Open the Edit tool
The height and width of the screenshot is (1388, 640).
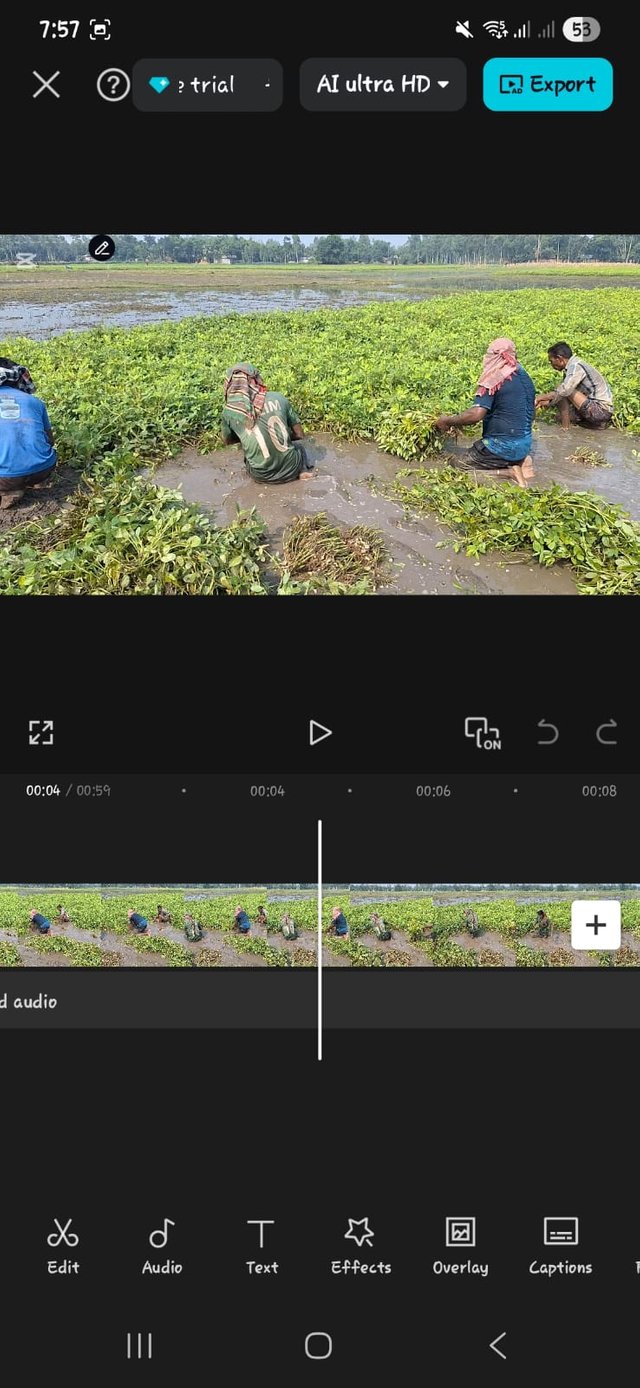pos(63,1246)
